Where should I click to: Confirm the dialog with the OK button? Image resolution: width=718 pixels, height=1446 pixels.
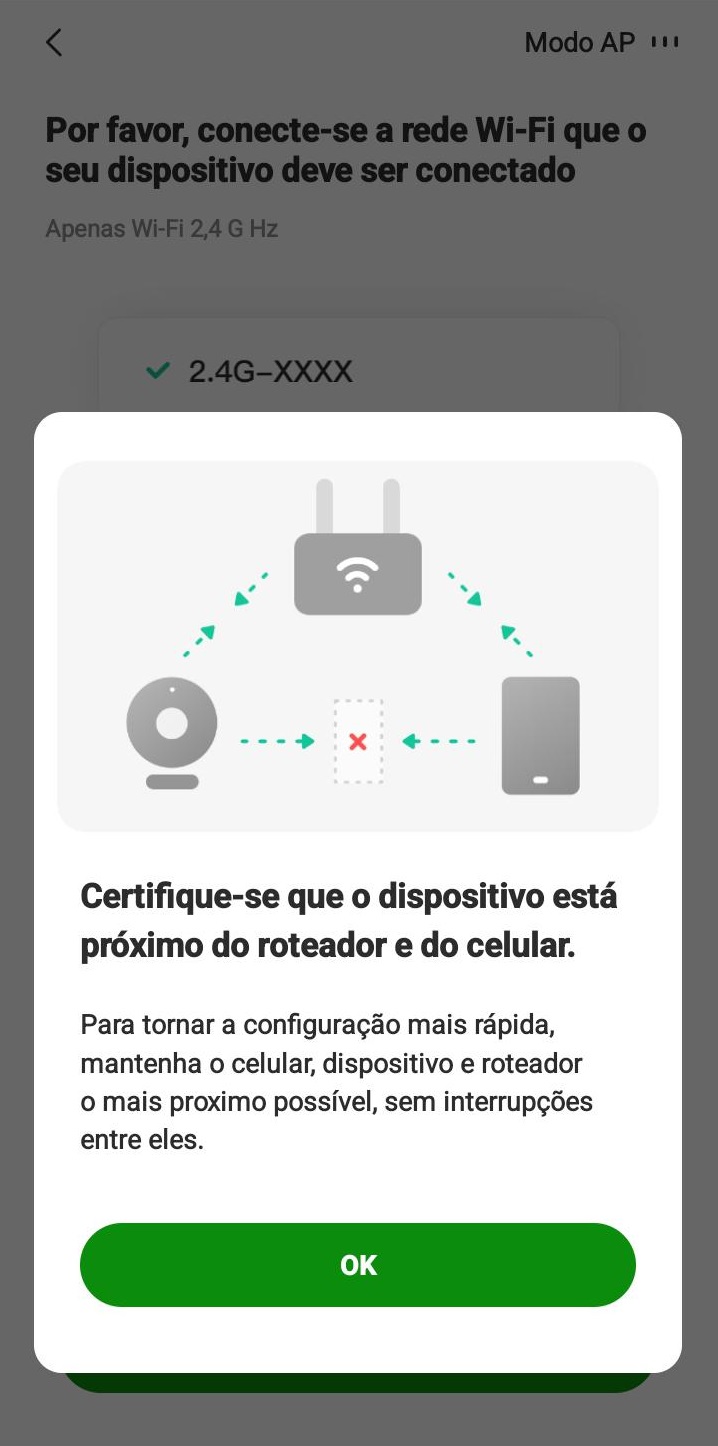coord(358,1264)
